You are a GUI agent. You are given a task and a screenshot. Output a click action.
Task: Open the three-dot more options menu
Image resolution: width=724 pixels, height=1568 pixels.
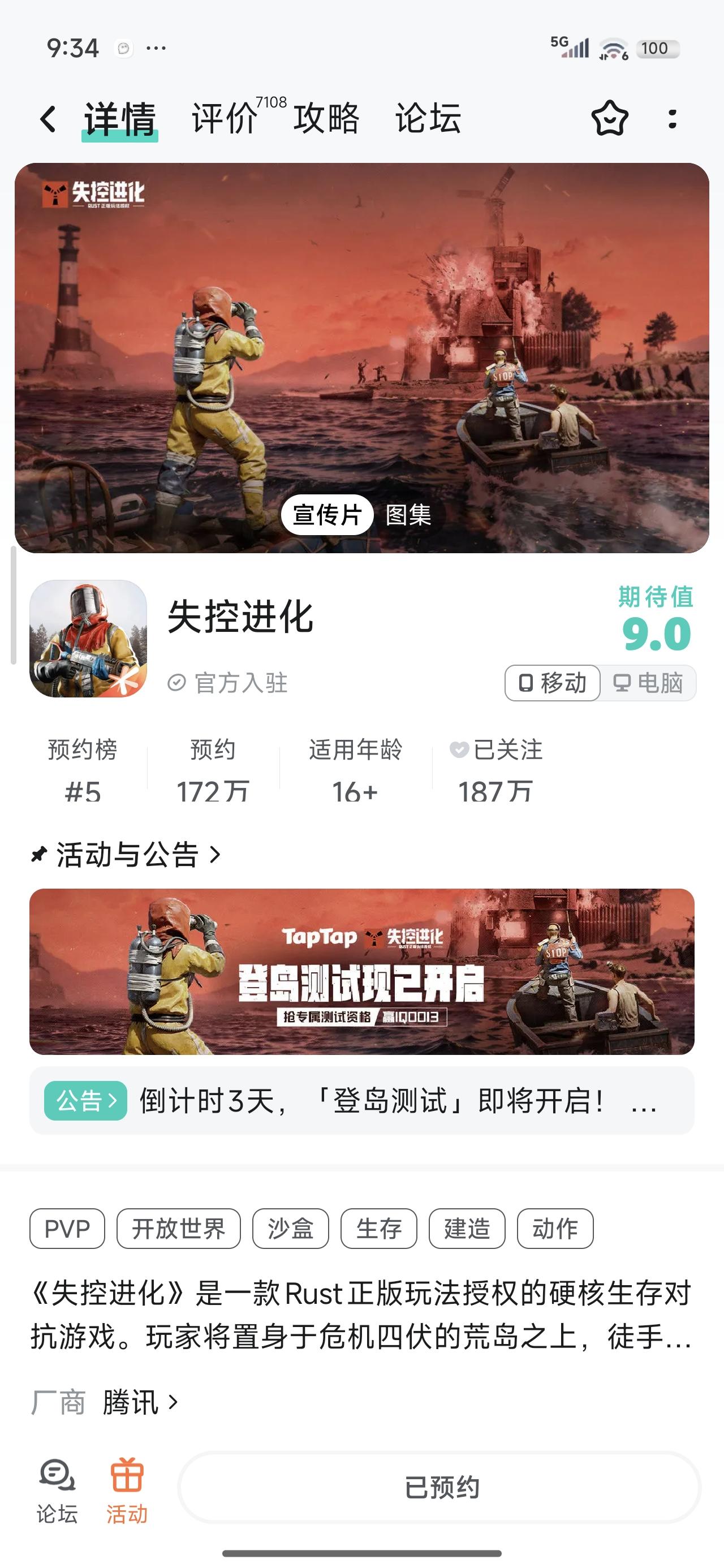pyautogui.click(x=671, y=119)
